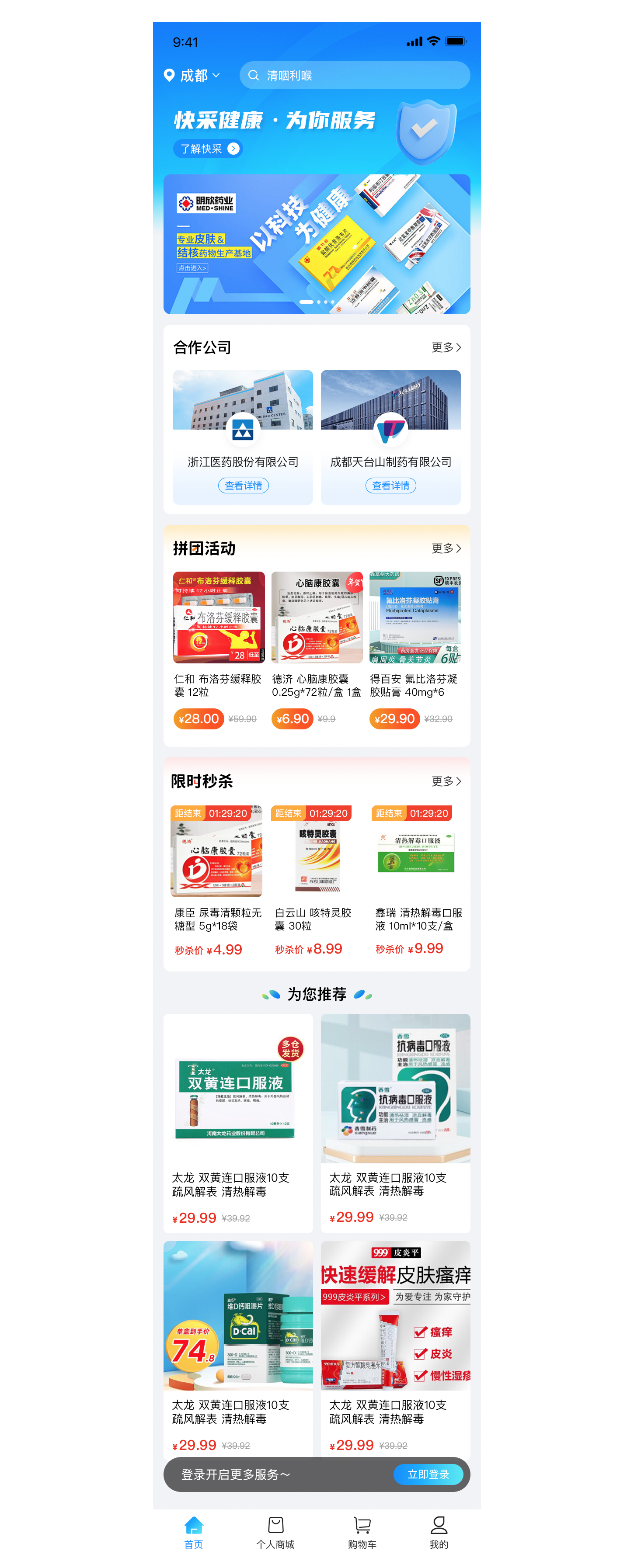Screen dimensions: 634x1568
Task: Open the 了解快采 link
Action: [208, 149]
